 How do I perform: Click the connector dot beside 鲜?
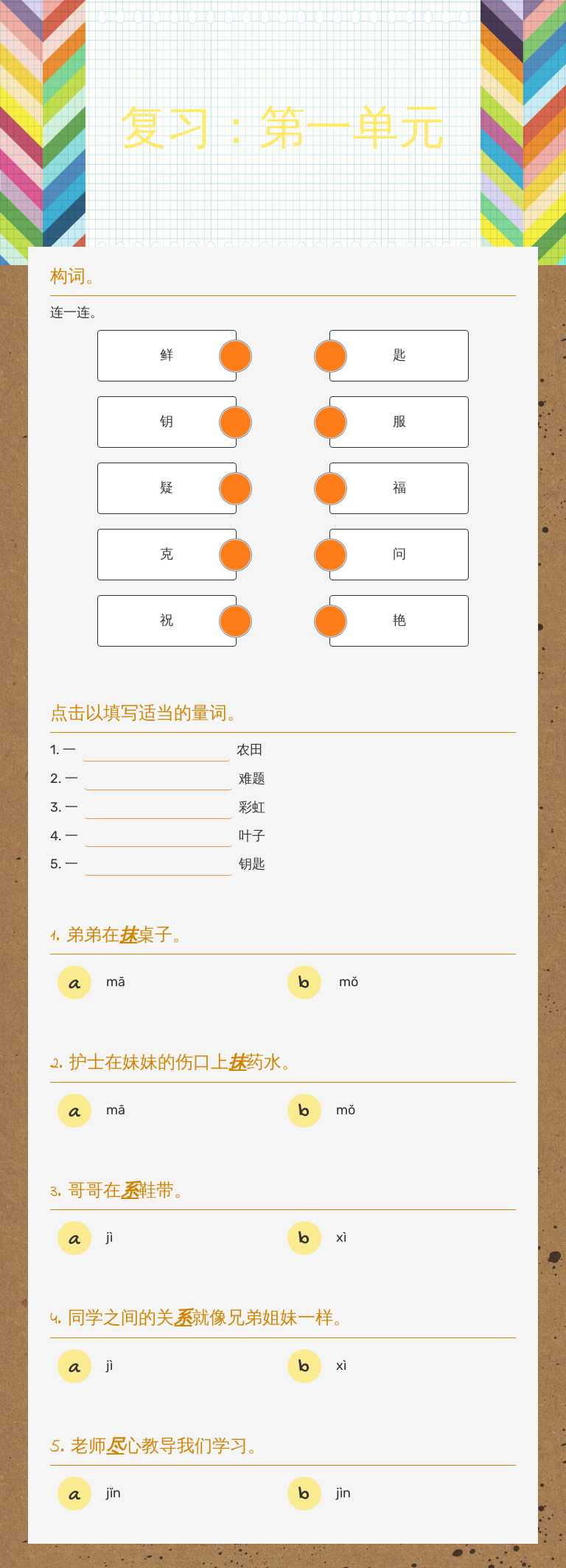[234, 356]
